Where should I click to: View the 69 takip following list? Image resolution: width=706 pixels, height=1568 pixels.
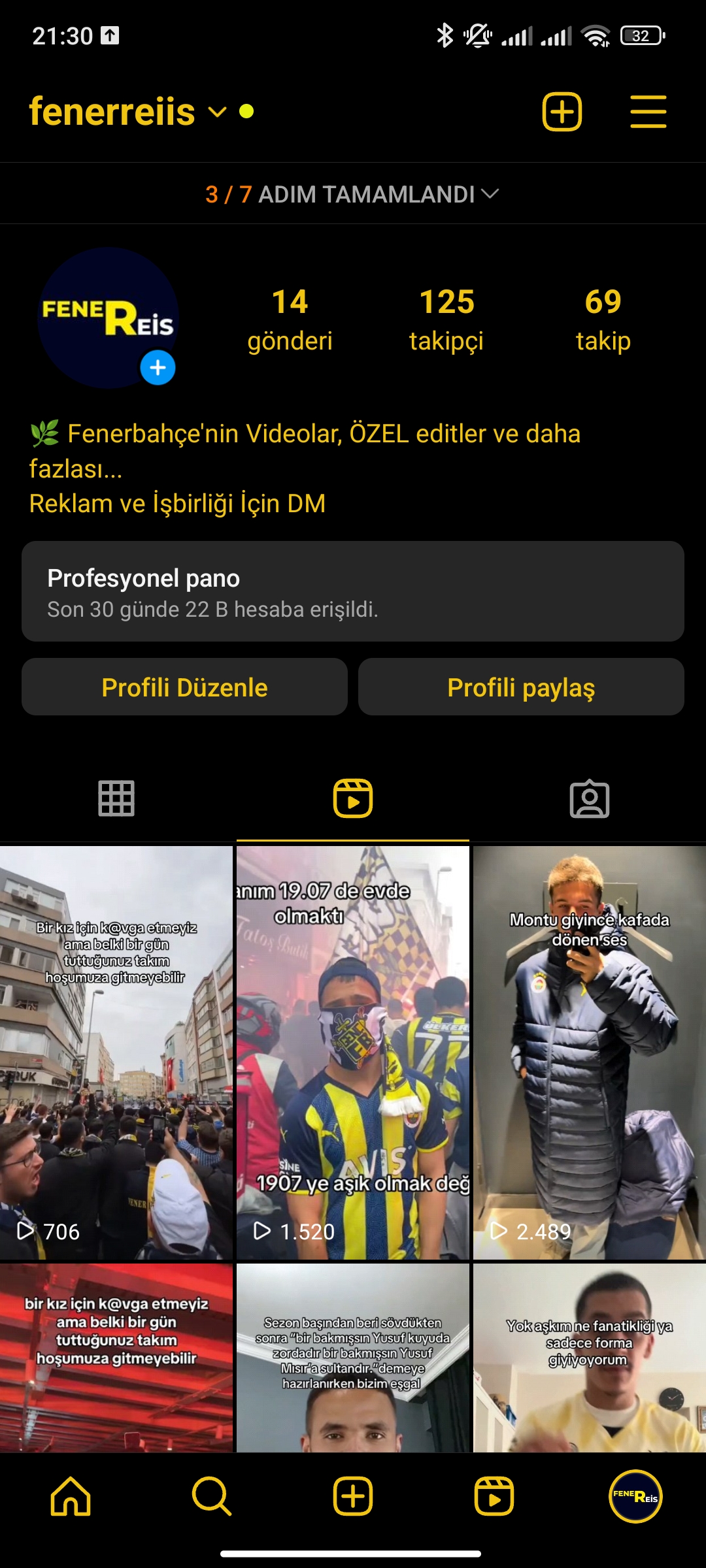click(603, 319)
